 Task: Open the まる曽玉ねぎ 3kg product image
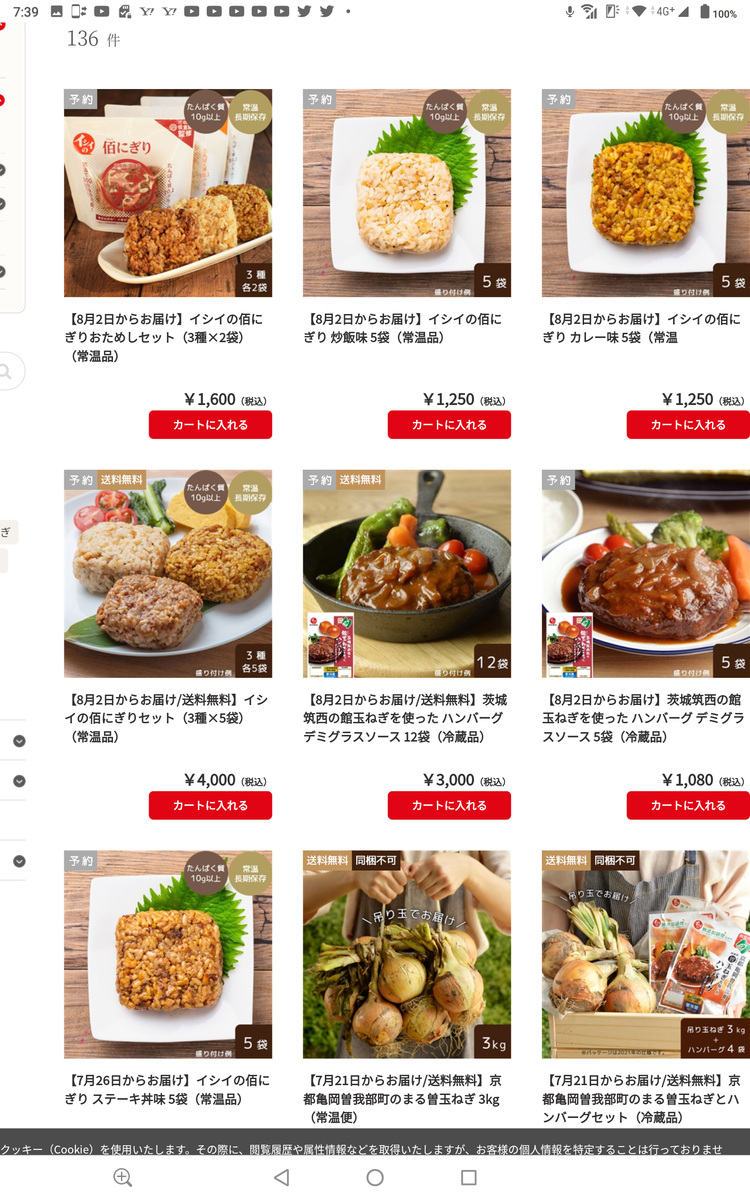[x=407, y=955]
